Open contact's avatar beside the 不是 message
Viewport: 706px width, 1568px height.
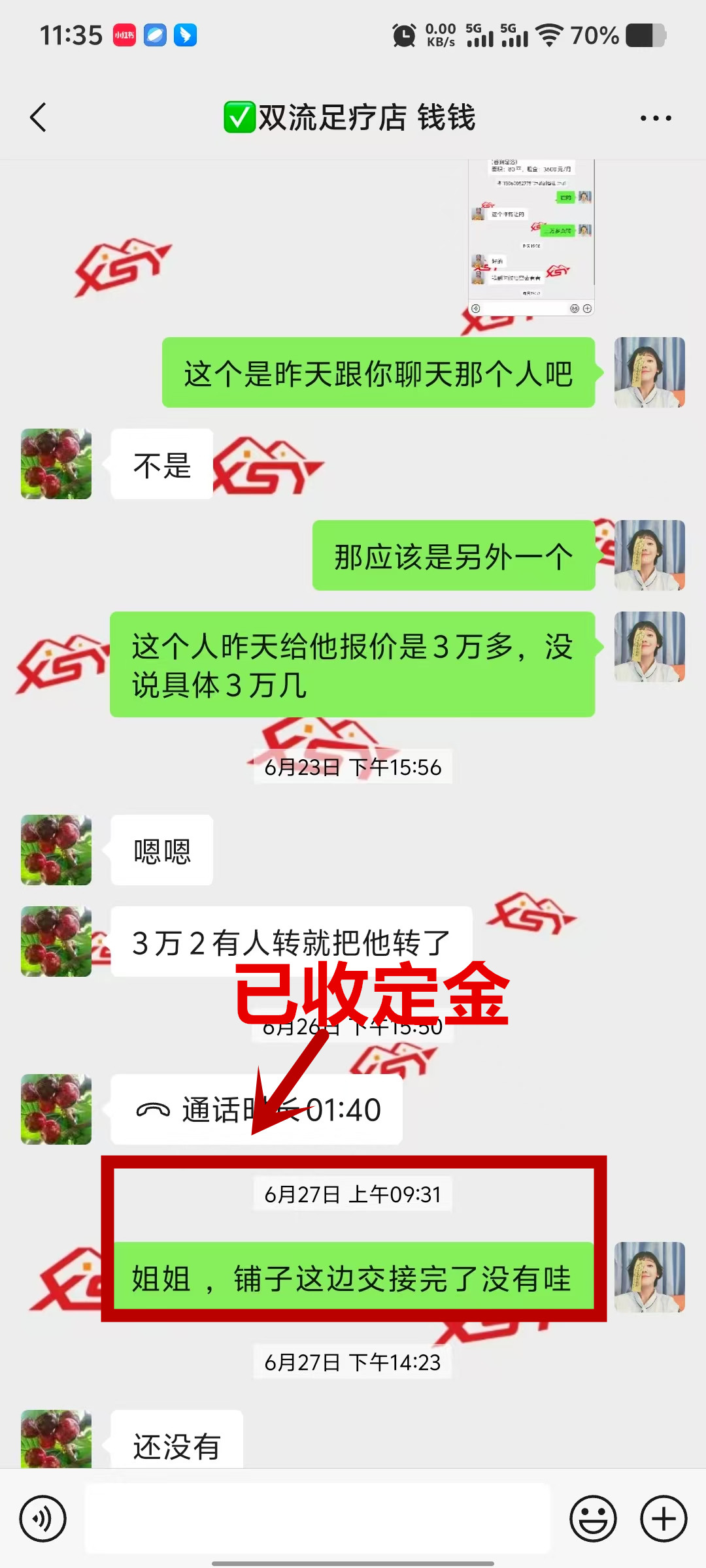click(56, 464)
